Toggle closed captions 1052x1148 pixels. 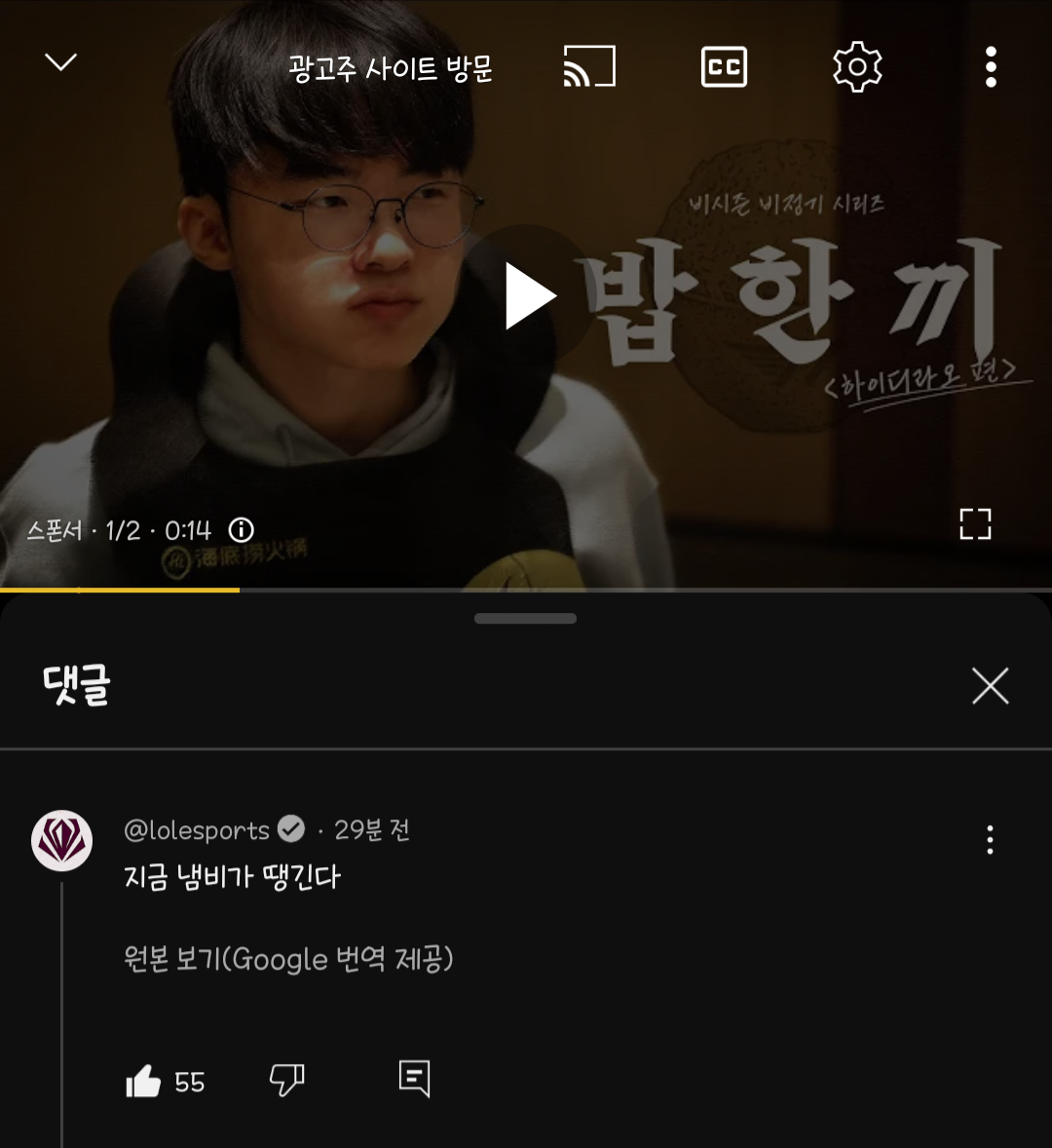[724, 67]
